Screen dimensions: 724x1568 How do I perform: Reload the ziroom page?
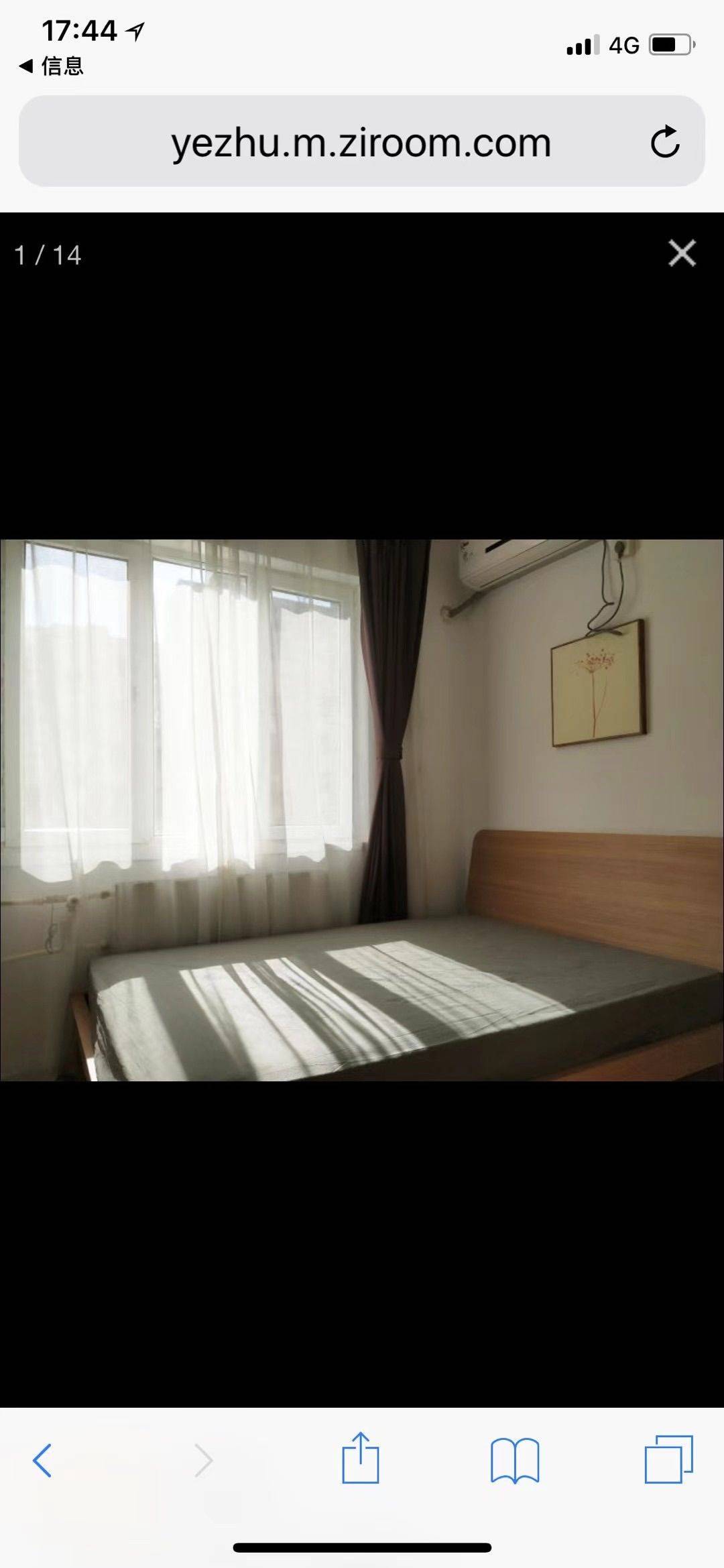point(664,141)
